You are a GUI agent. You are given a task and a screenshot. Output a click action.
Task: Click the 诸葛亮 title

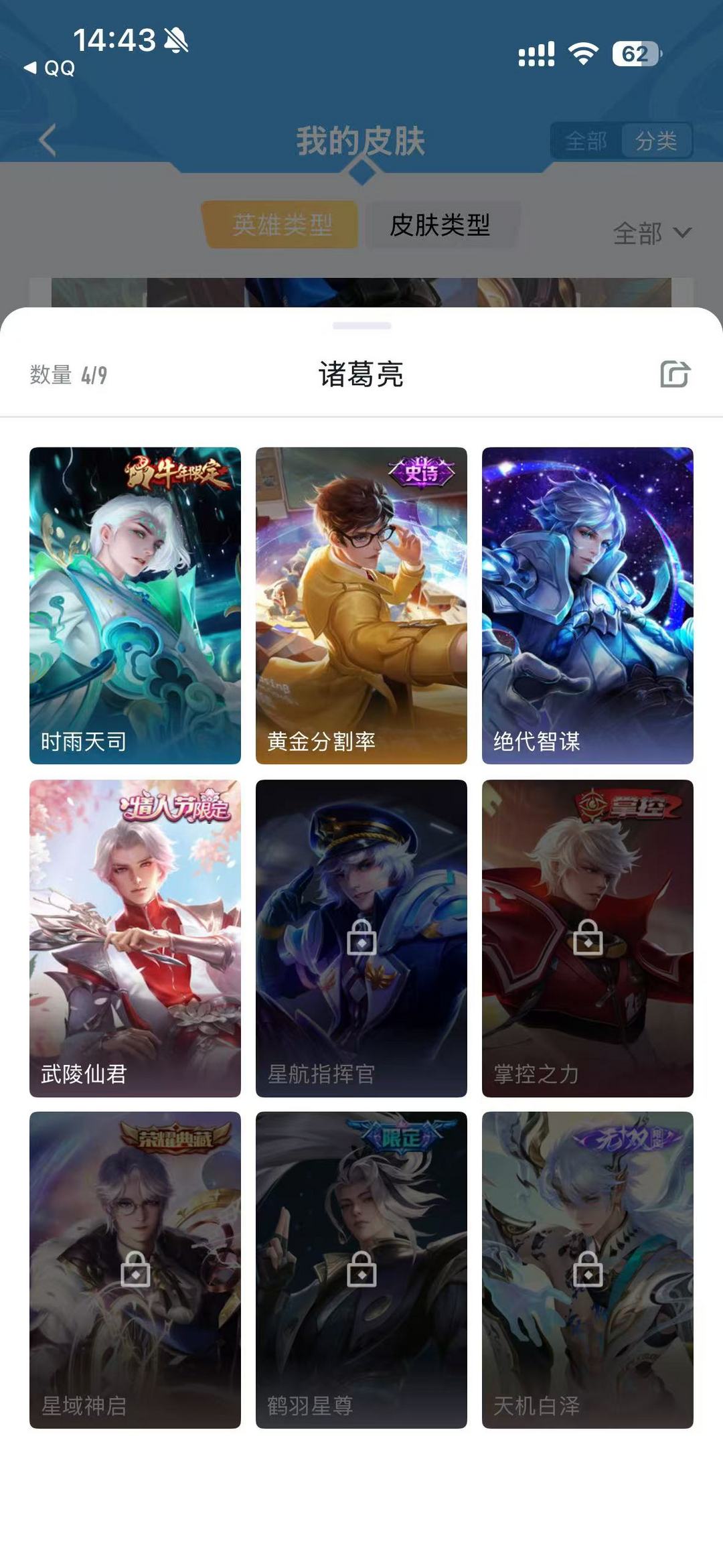coord(361,375)
